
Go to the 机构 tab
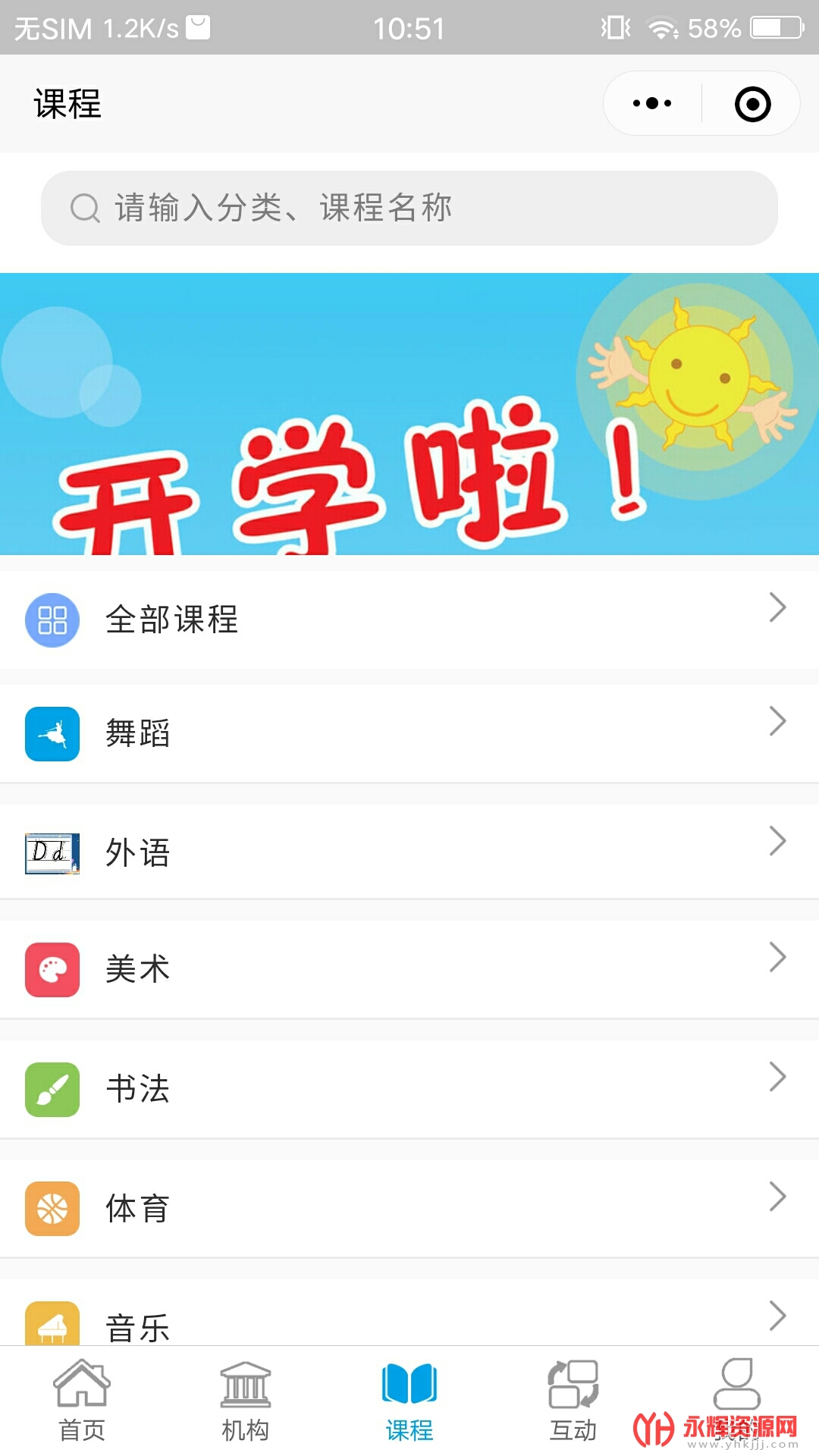pos(246,1401)
